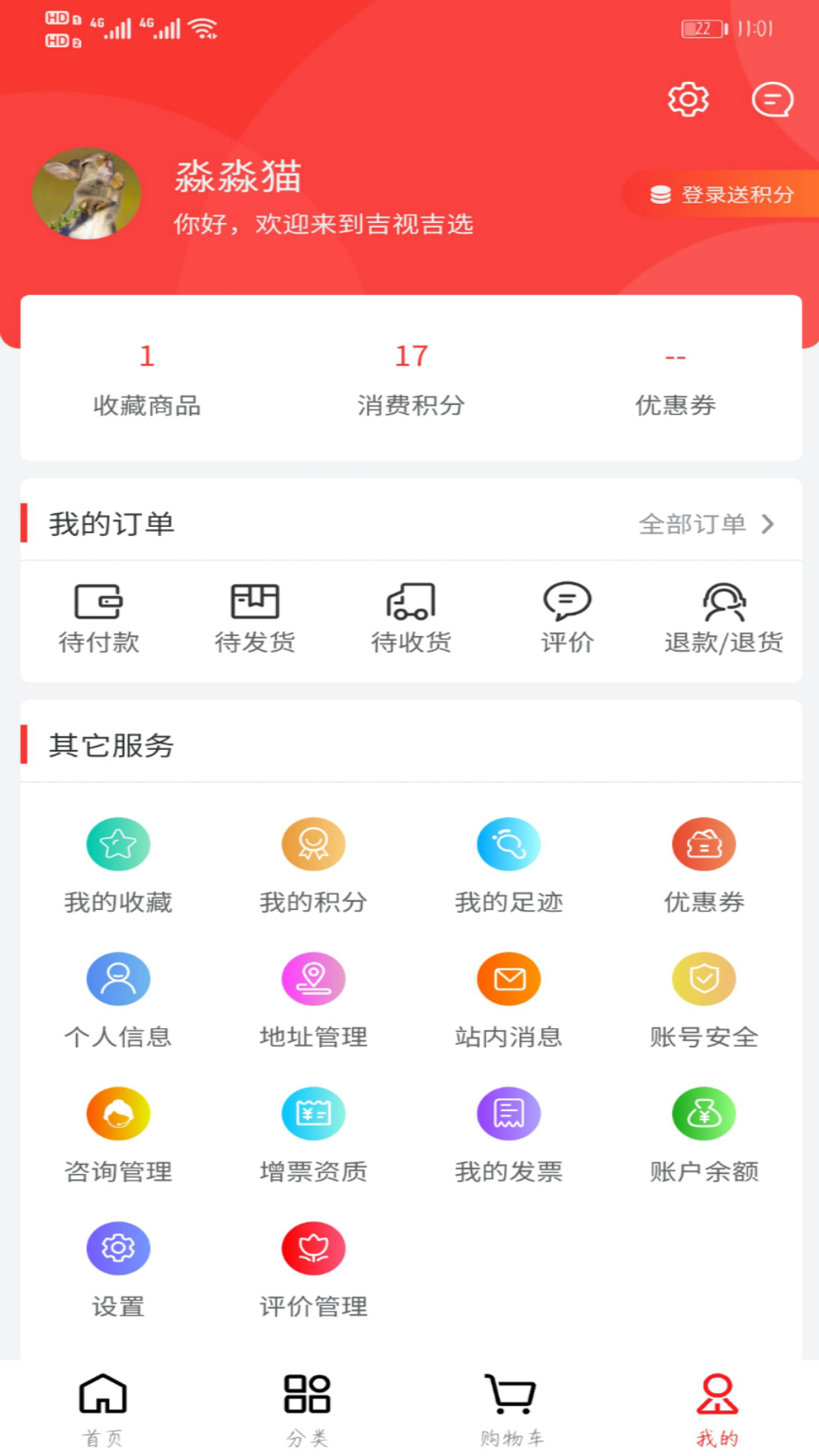This screenshot has height=1456, width=819.
Task: Go to the 购物车 cart tab
Action: click(x=512, y=1409)
